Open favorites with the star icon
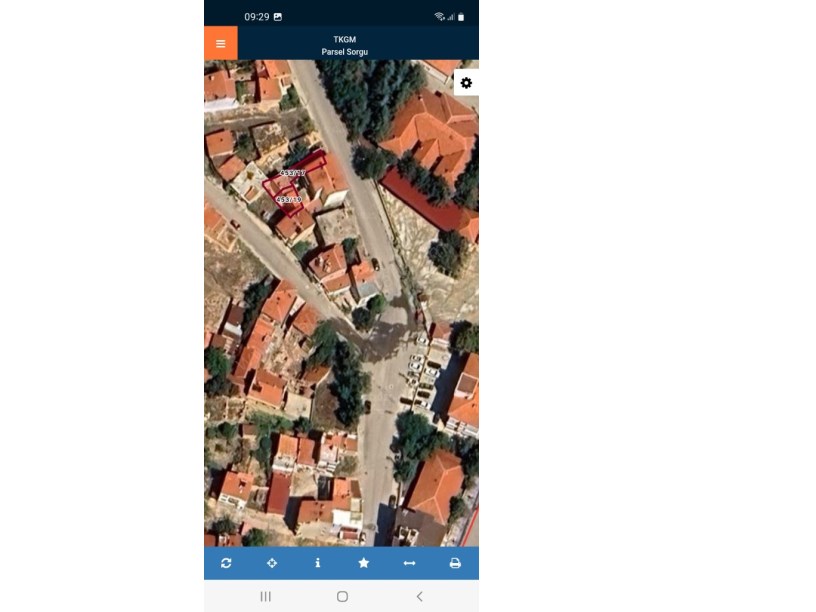 point(364,563)
